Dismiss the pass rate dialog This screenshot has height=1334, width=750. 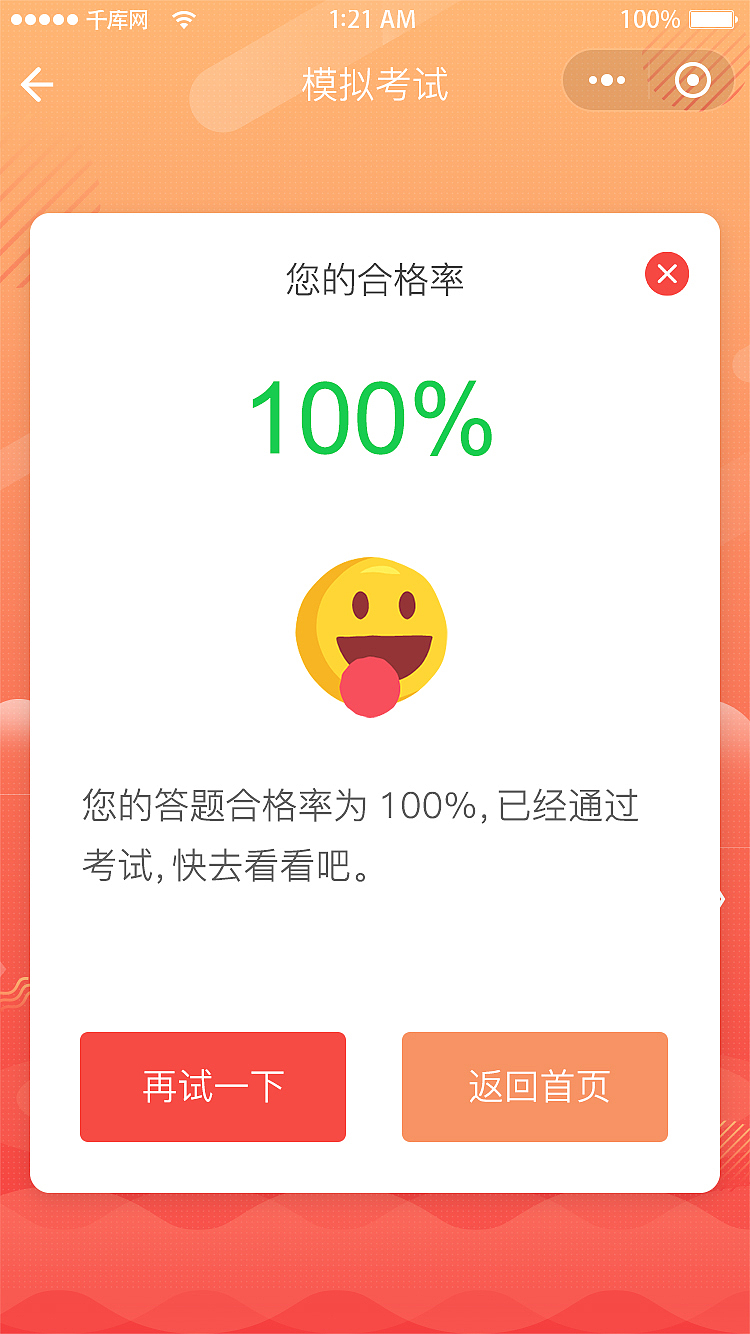pyautogui.click(x=667, y=274)
